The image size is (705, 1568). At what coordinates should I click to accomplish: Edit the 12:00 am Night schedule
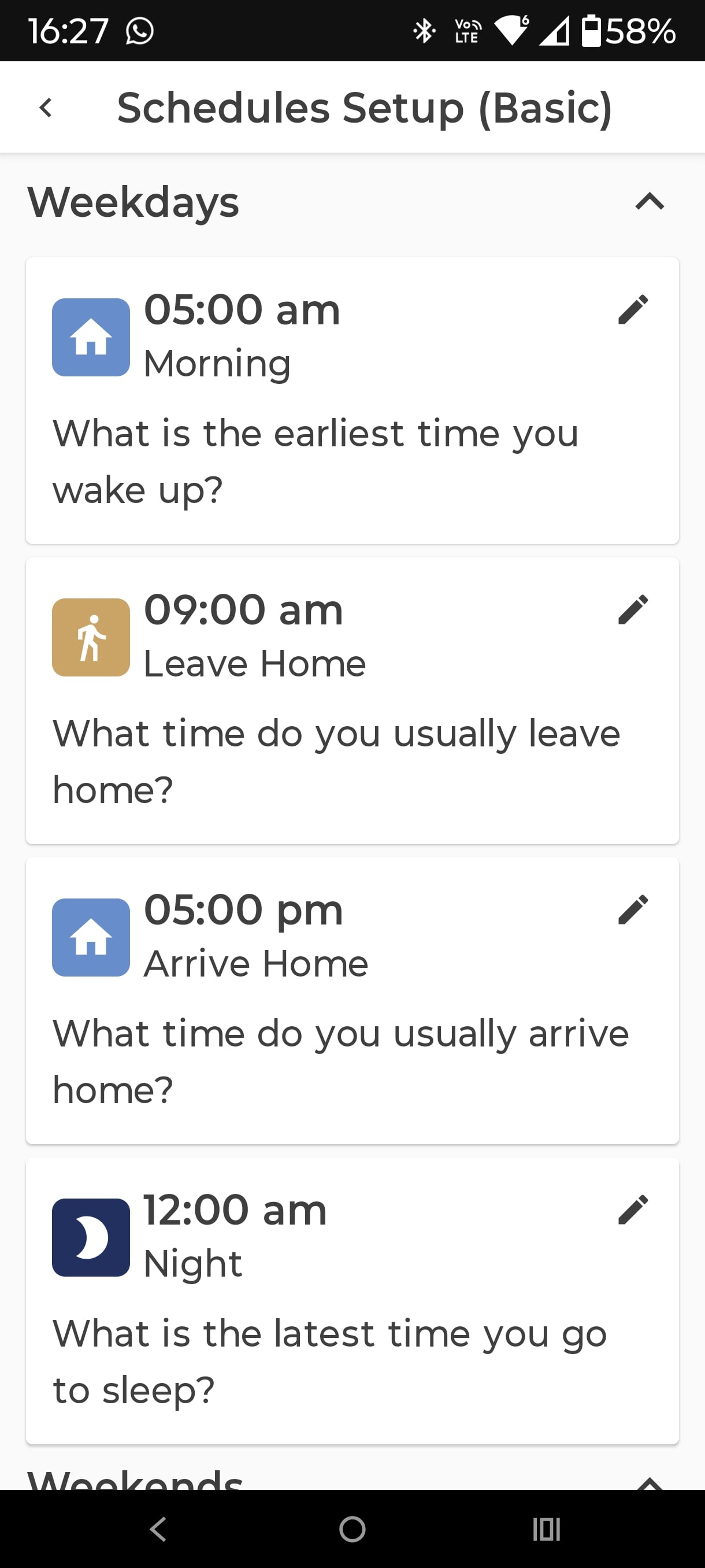(633, 1210)
